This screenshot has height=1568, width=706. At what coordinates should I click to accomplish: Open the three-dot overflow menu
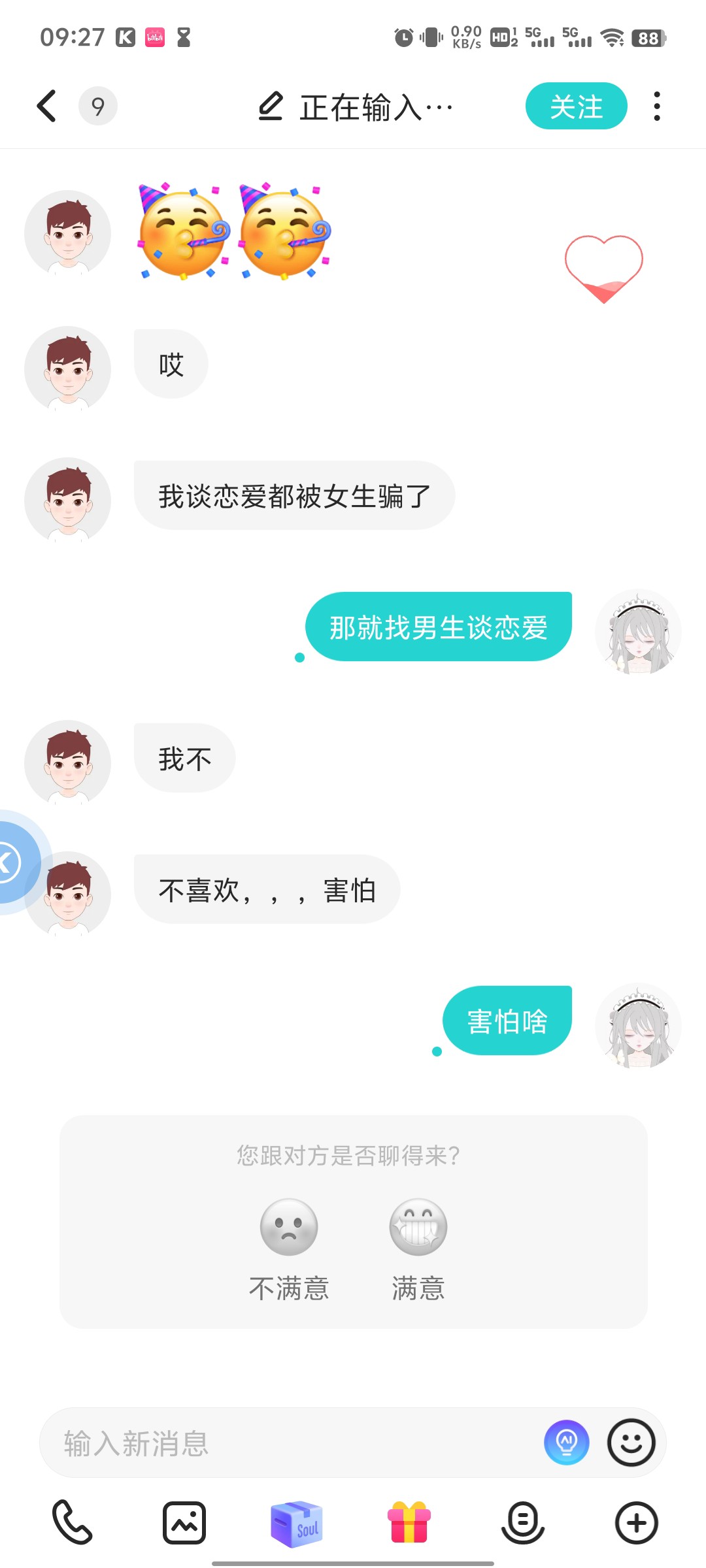click(x=657, y=106)
